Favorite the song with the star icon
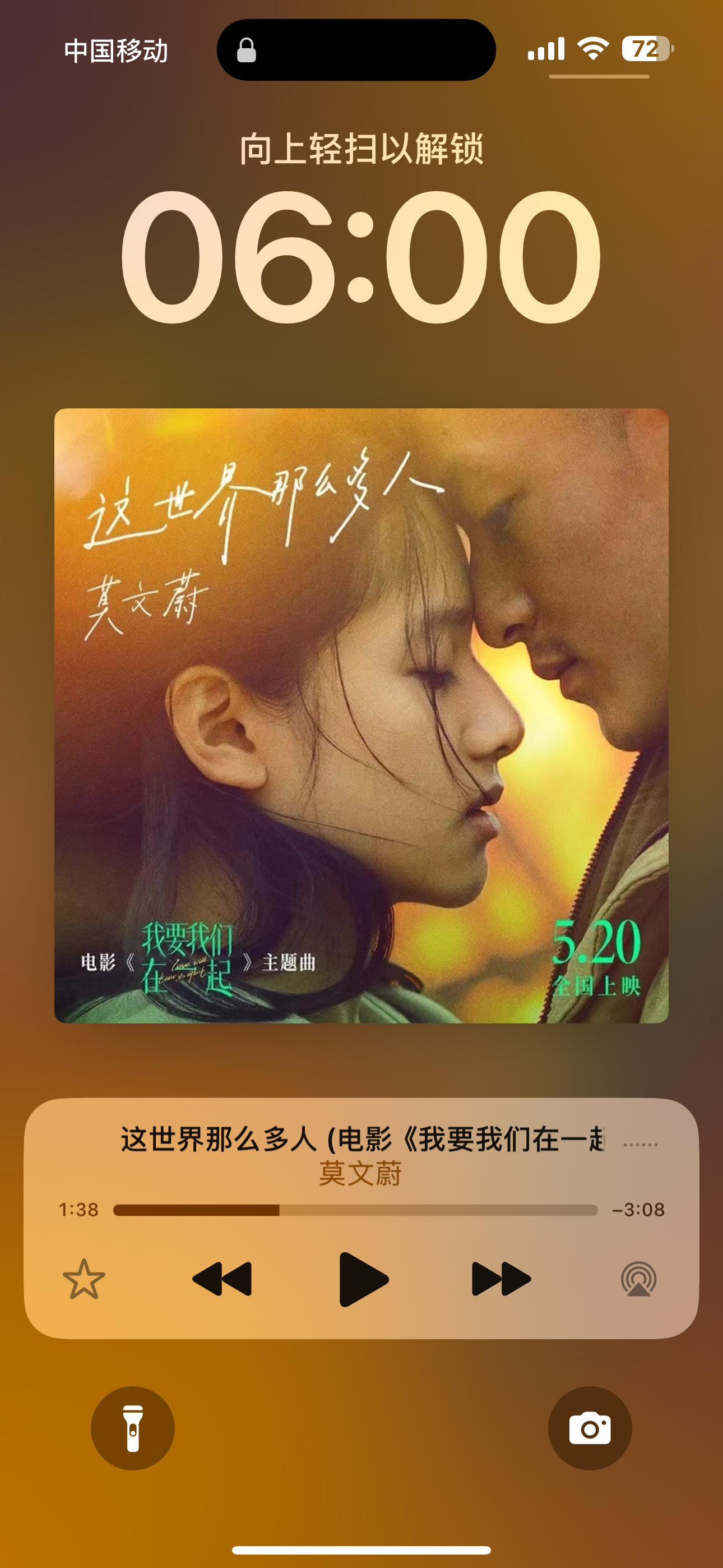Viewport: 723px width, 1568px height. 84,1279
